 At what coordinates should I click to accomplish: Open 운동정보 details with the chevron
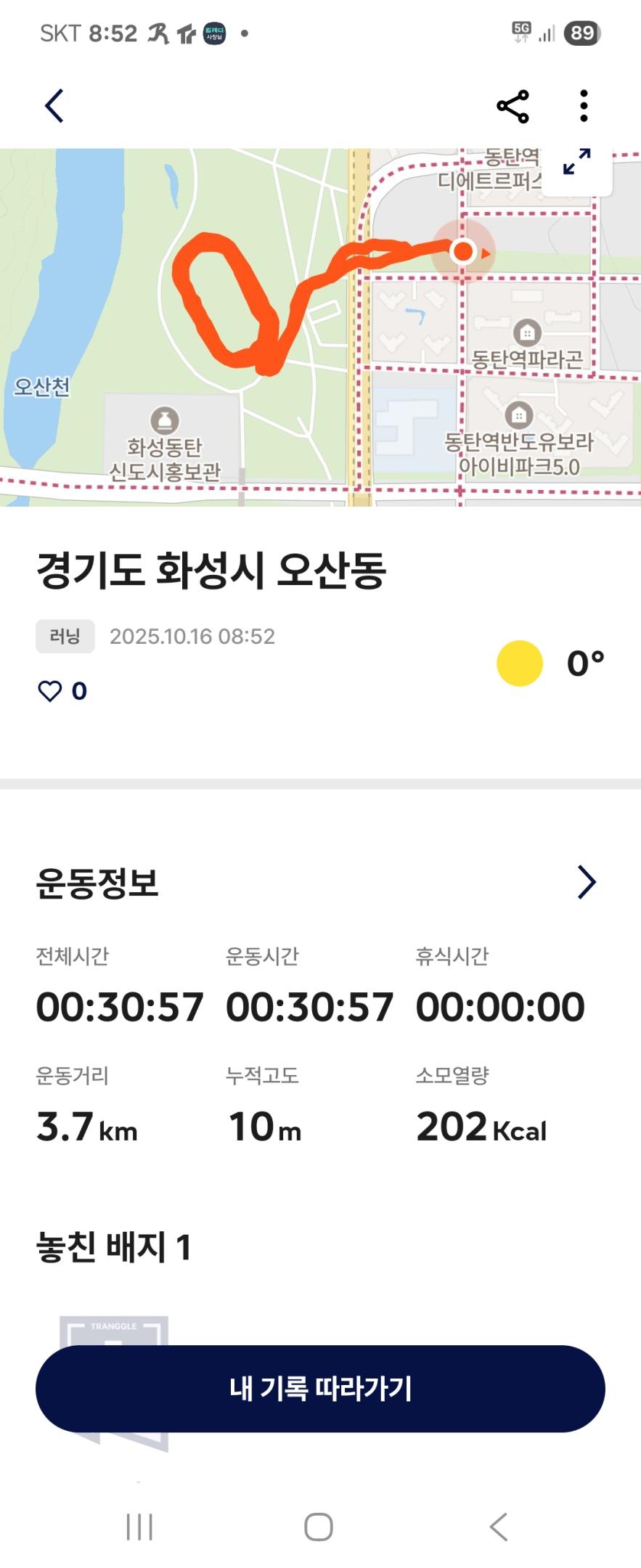pos(586,882)
